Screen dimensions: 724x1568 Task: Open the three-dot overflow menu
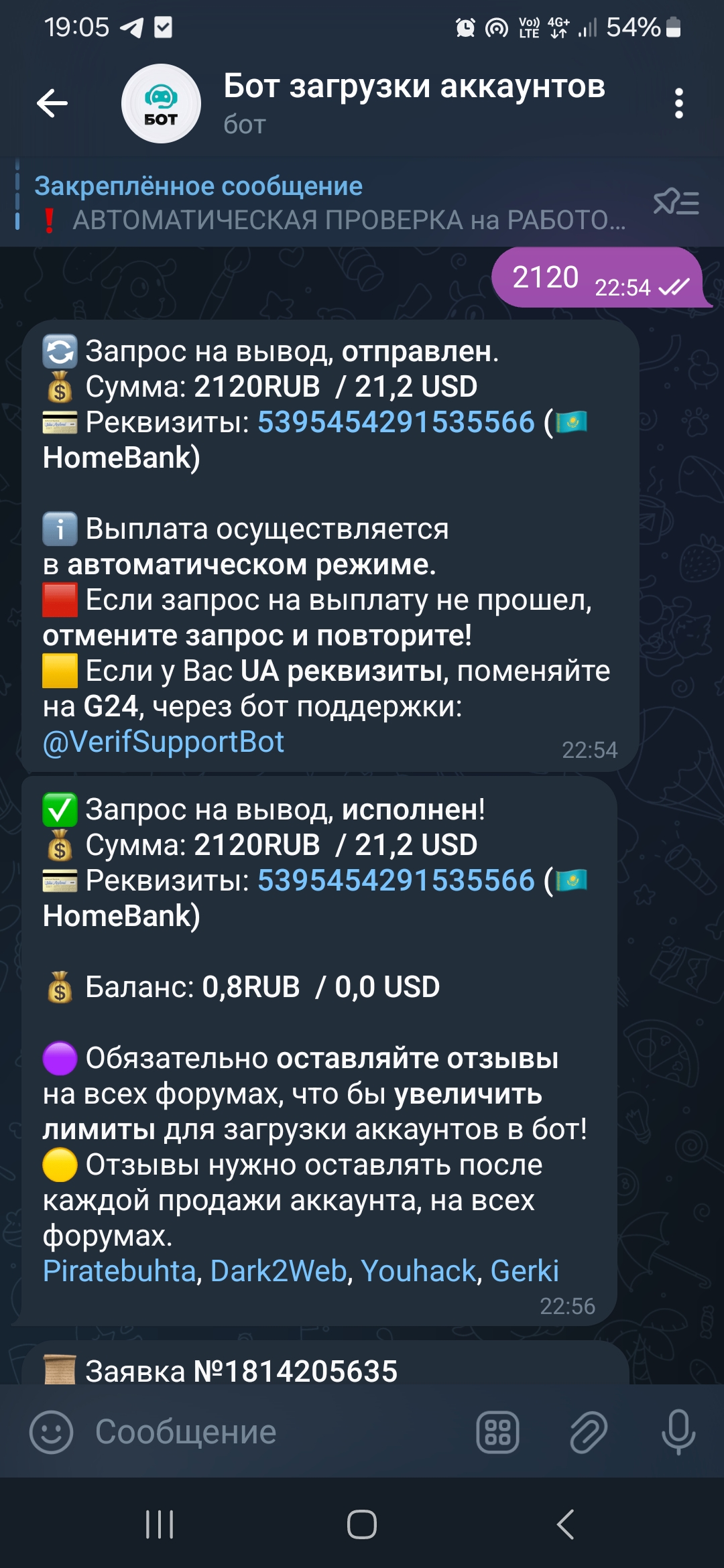678,103
